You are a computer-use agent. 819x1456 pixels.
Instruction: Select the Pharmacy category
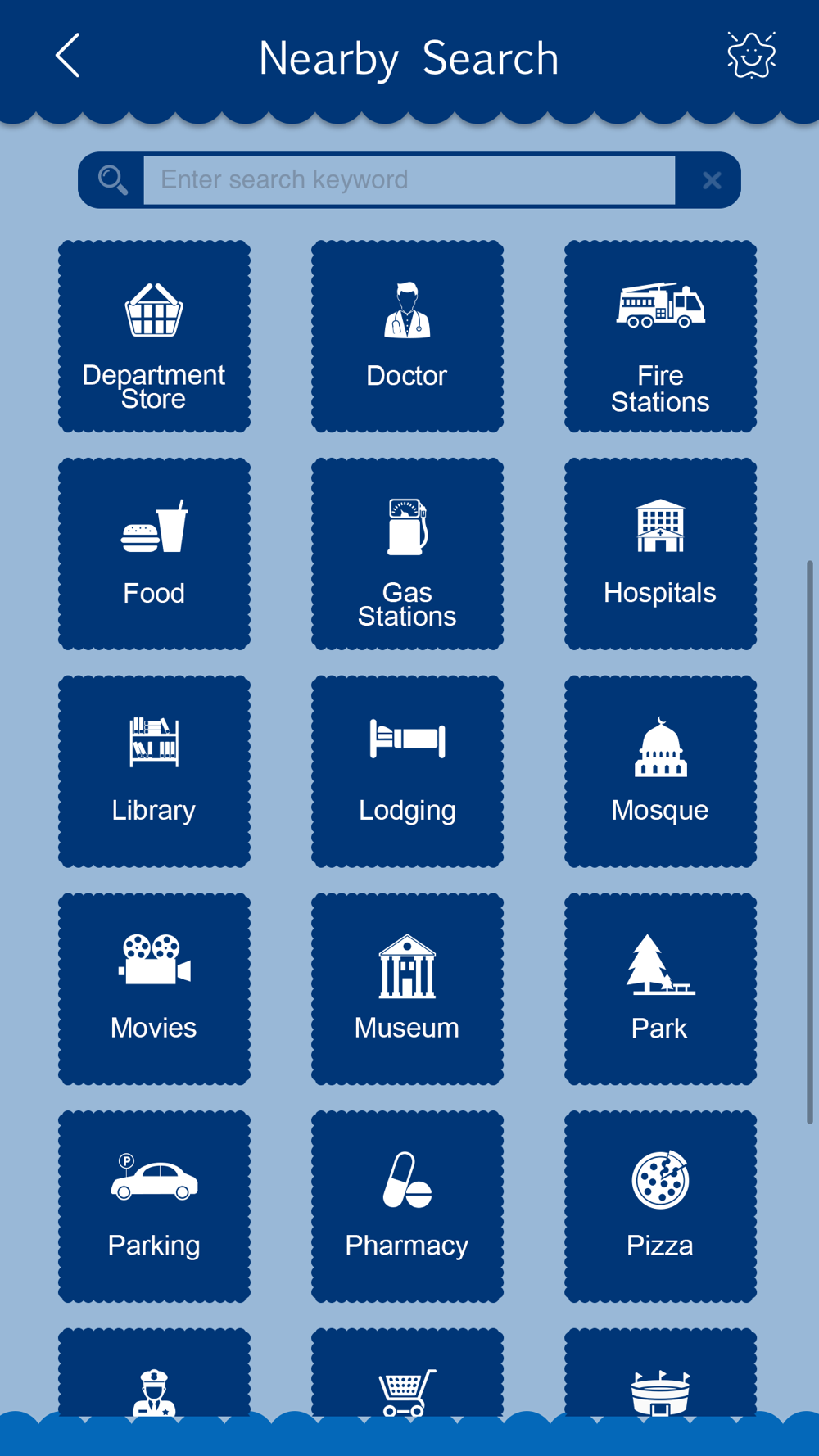point(407,1206)
